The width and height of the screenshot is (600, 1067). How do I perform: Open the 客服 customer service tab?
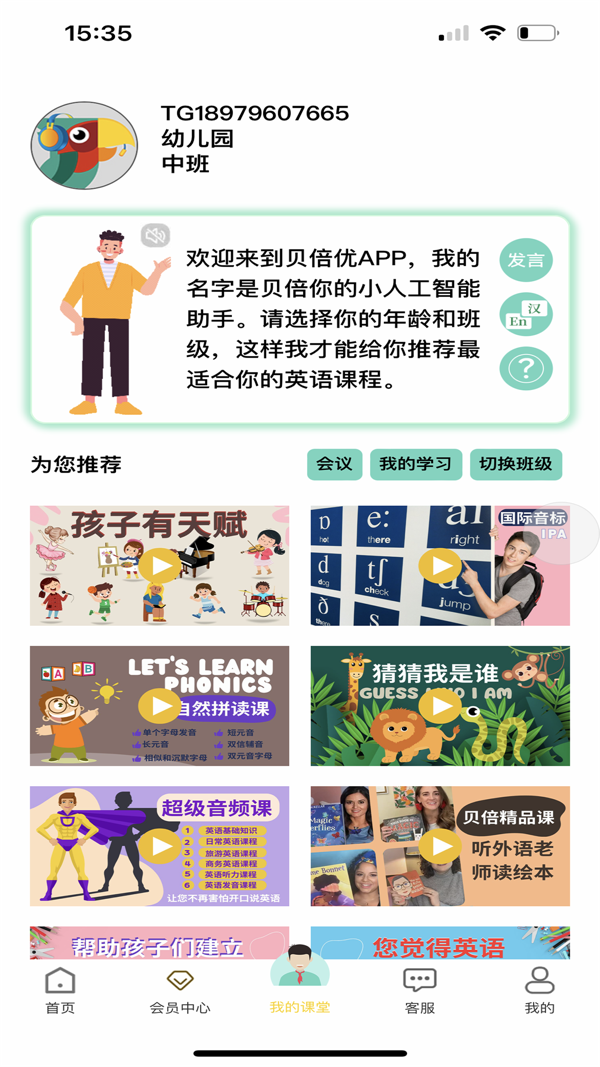(x=420, y=991)
